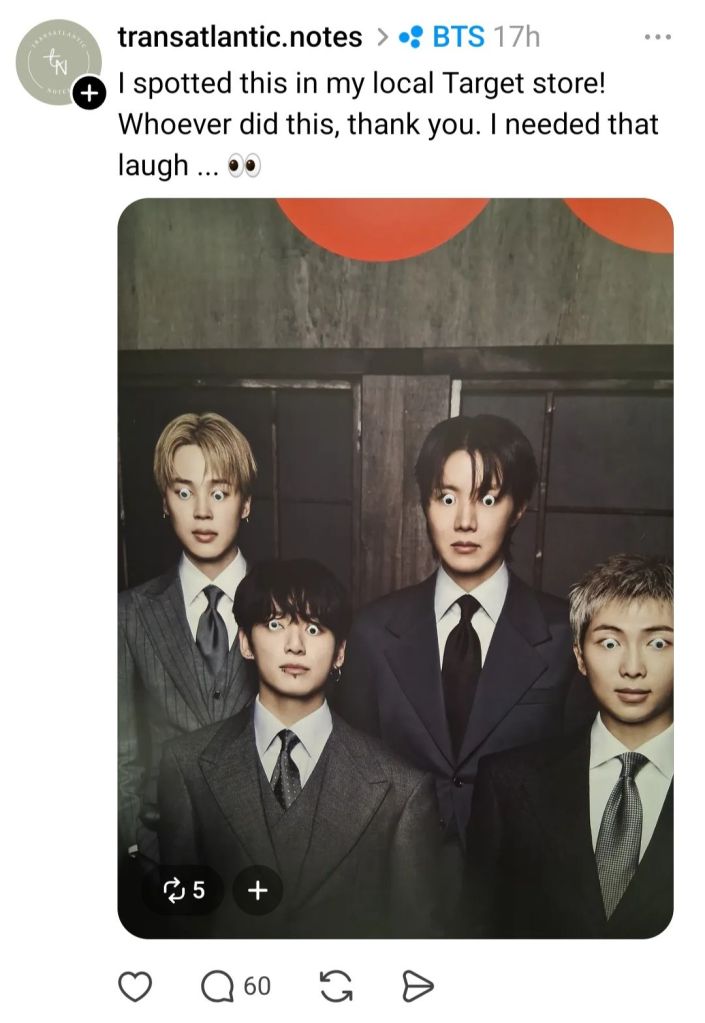This screenshot has height=1023, width=705.
Task: Like this post with the heart
Action: (134, 986)
